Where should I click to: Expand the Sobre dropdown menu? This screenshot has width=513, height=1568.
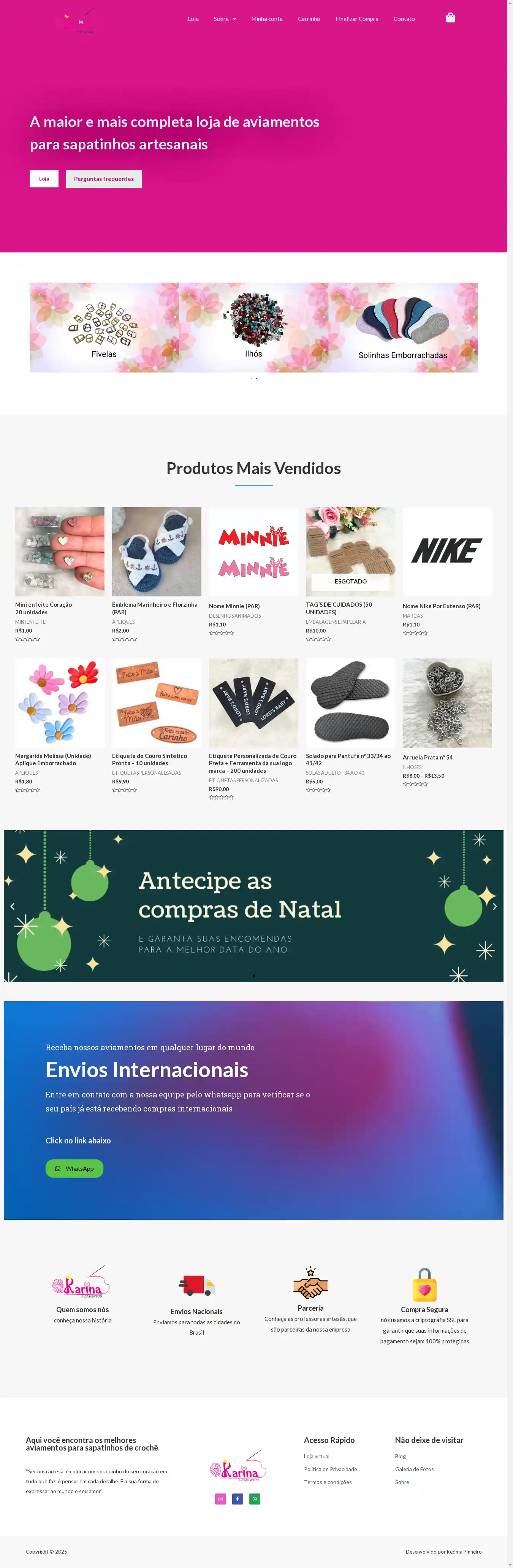(225, 19)
